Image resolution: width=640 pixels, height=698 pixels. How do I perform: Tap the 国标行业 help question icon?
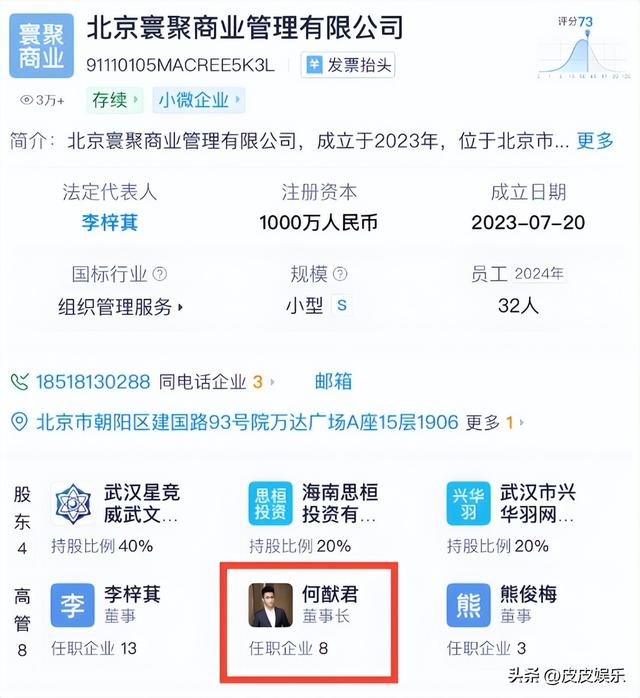click(x=160, y=274)
